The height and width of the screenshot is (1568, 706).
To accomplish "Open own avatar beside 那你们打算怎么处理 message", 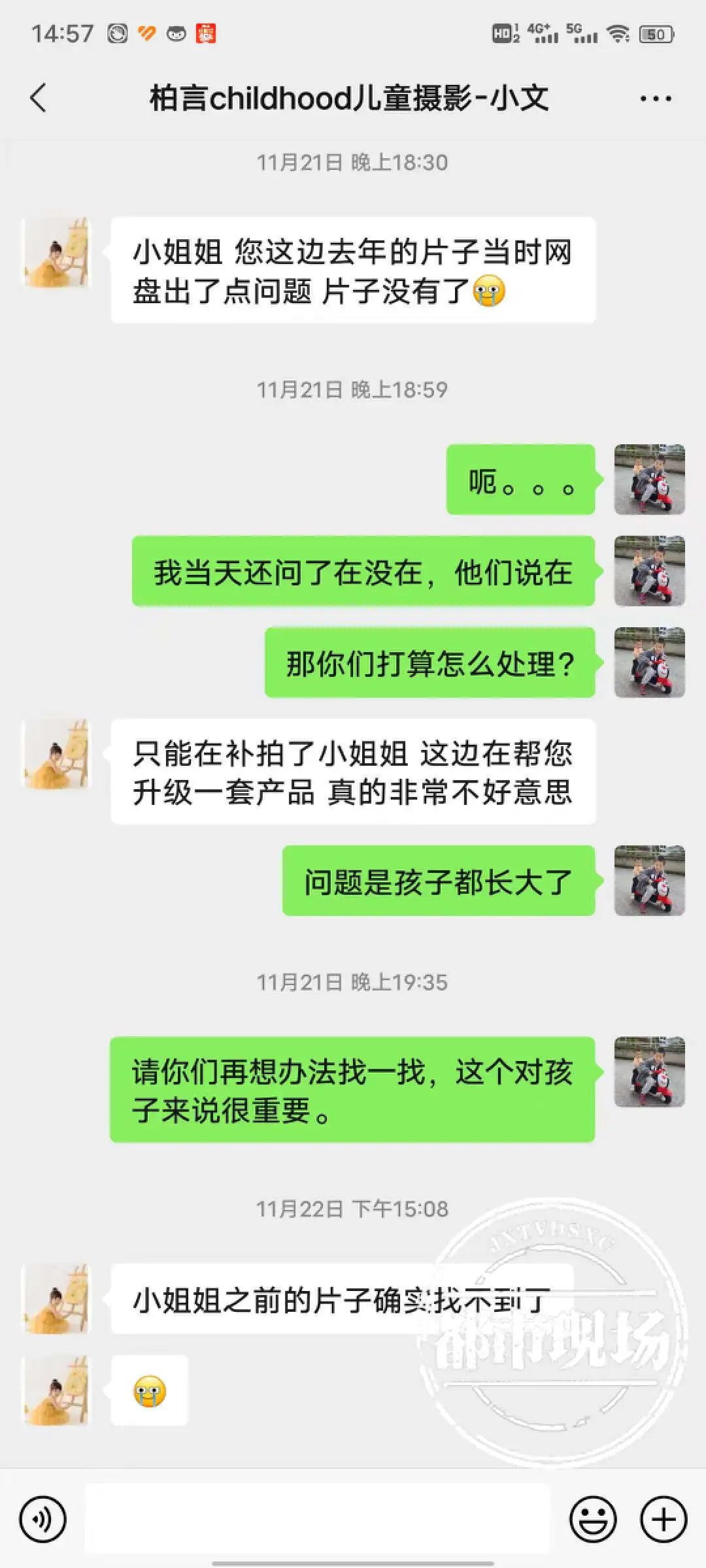I will (x=649, y=662).
